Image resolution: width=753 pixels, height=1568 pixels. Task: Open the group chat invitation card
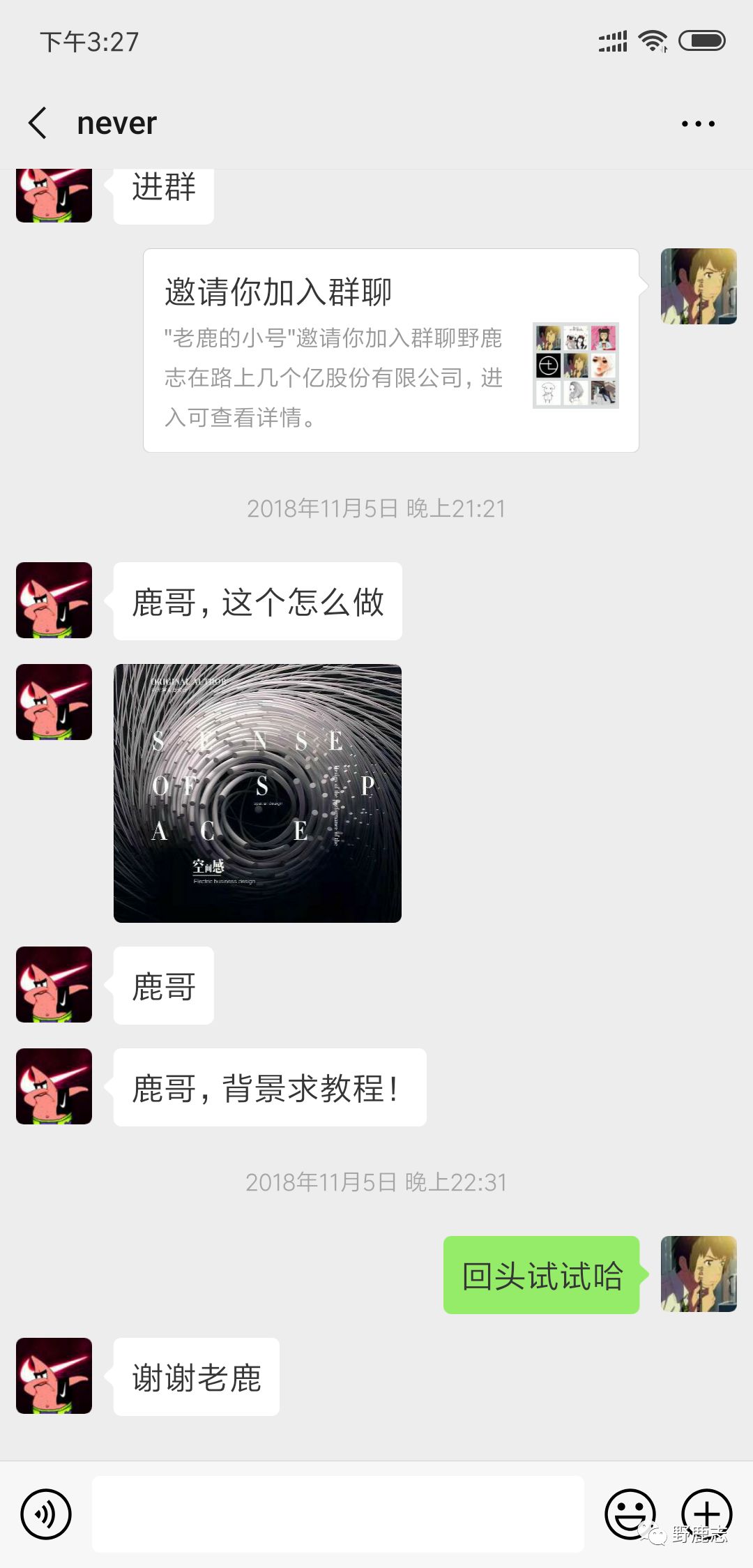point(390,351)
